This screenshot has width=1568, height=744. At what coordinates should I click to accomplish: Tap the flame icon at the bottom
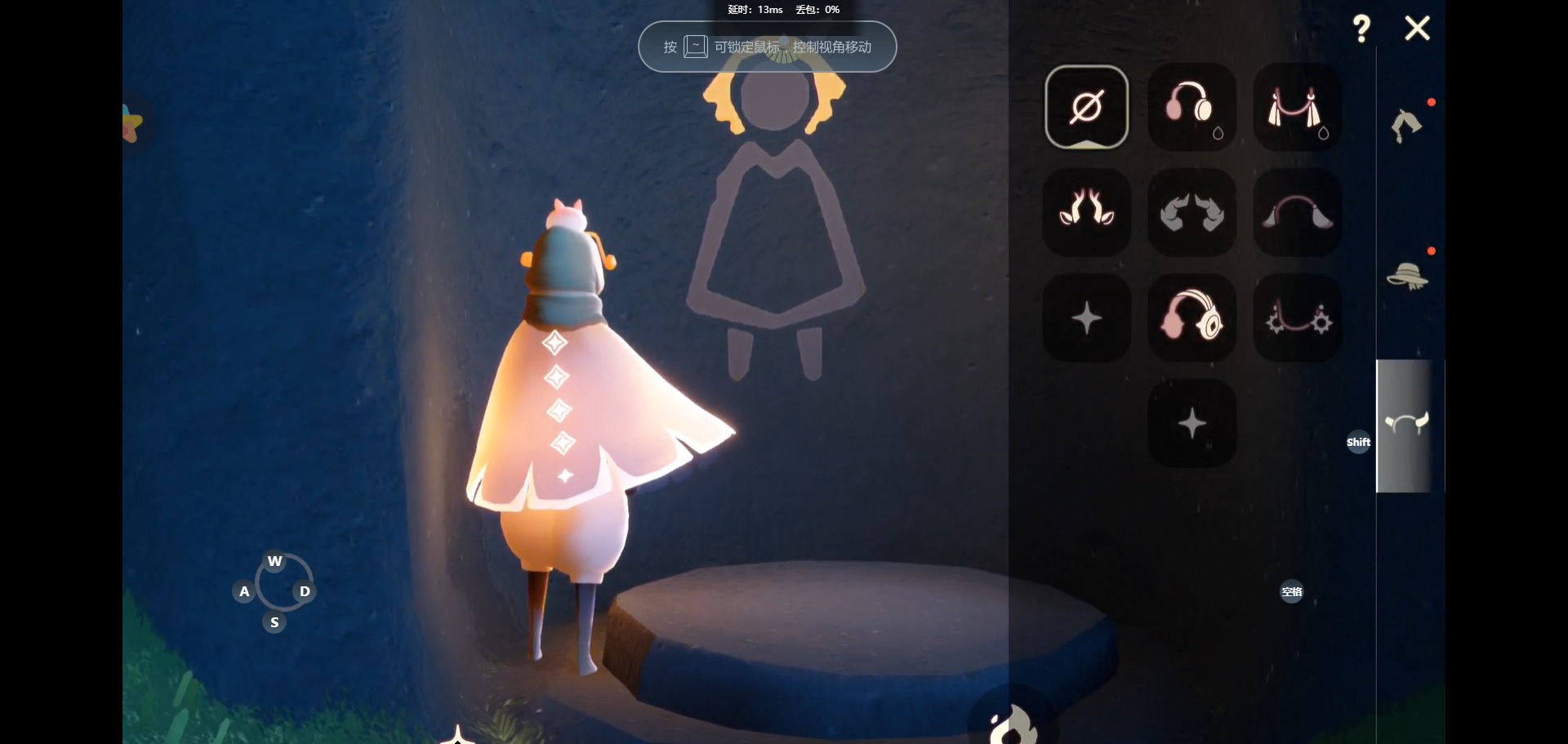click(1013, 724)
